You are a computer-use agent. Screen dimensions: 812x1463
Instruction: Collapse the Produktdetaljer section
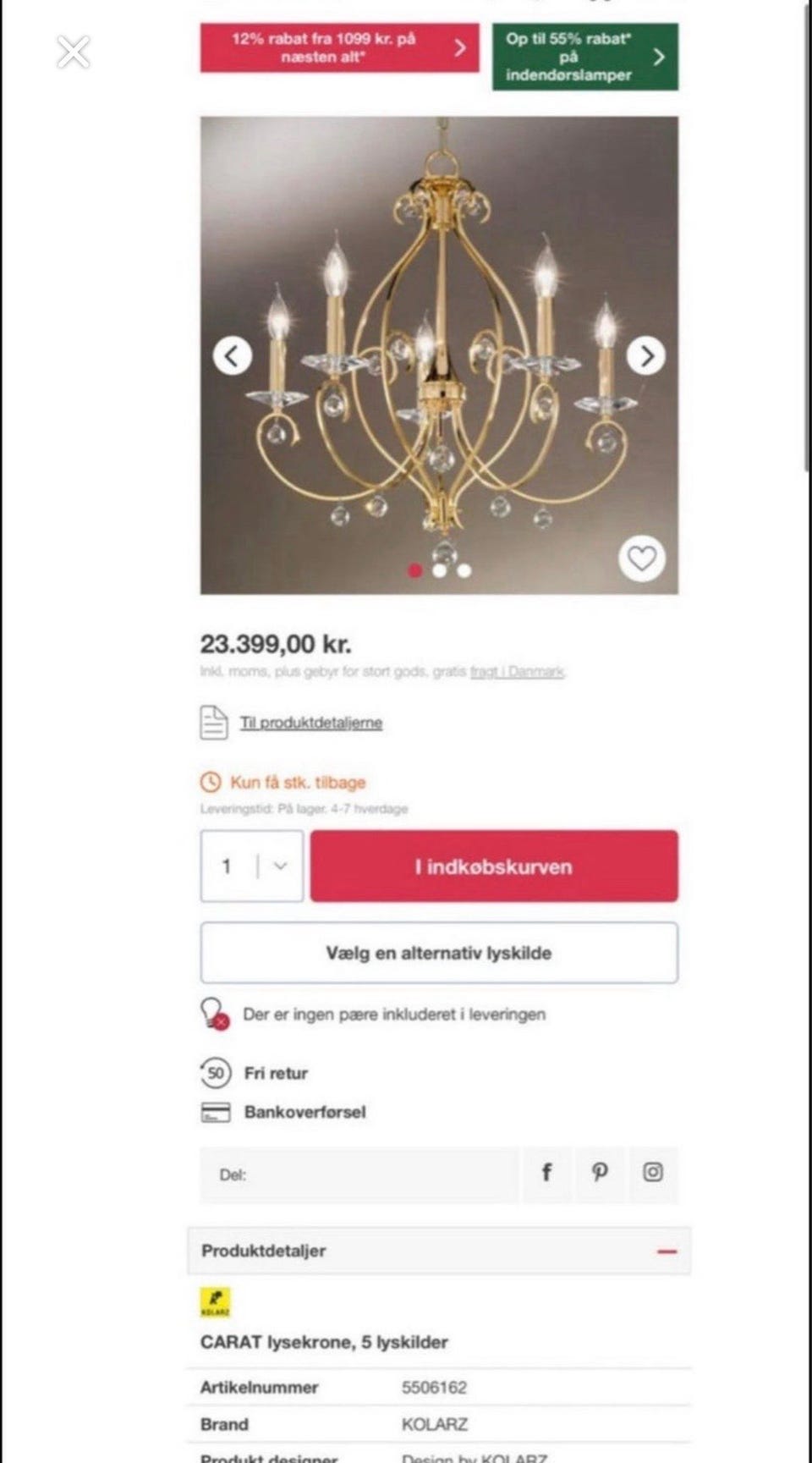667,1249
